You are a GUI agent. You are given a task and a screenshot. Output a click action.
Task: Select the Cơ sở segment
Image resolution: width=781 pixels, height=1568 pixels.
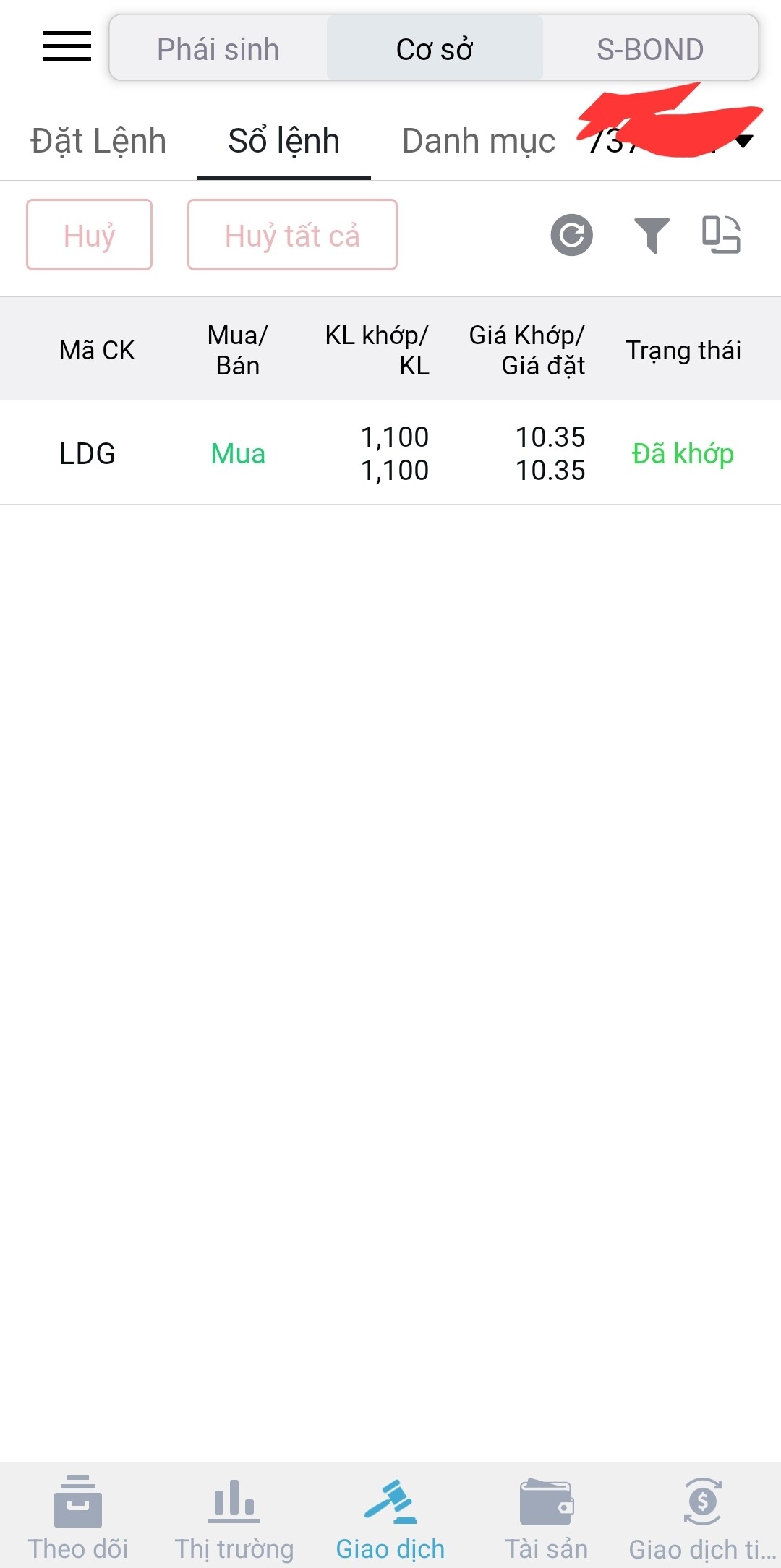pyautogui.click(x=435, y=49)
